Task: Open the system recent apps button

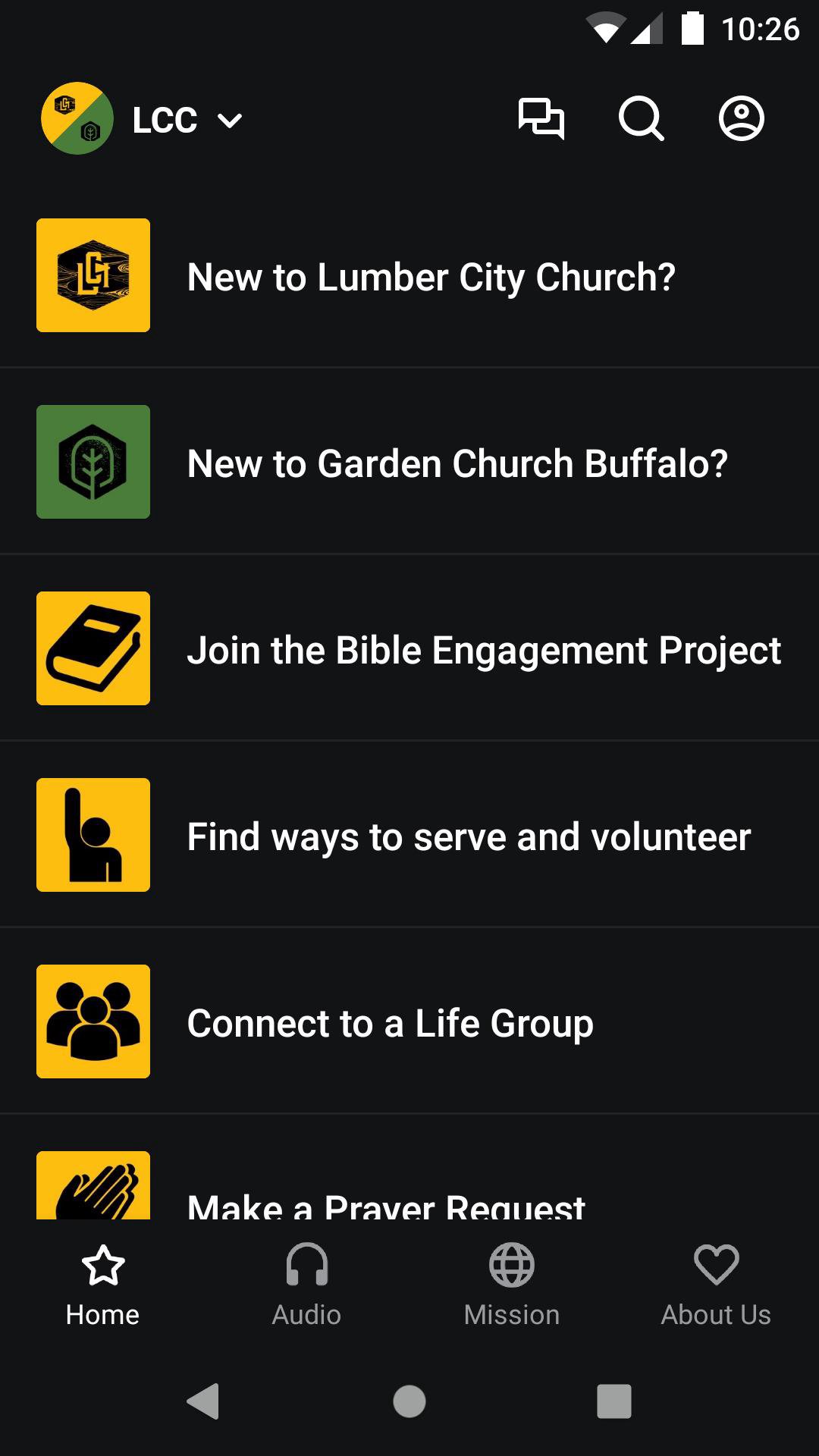Action: (x=614, y=1401)
